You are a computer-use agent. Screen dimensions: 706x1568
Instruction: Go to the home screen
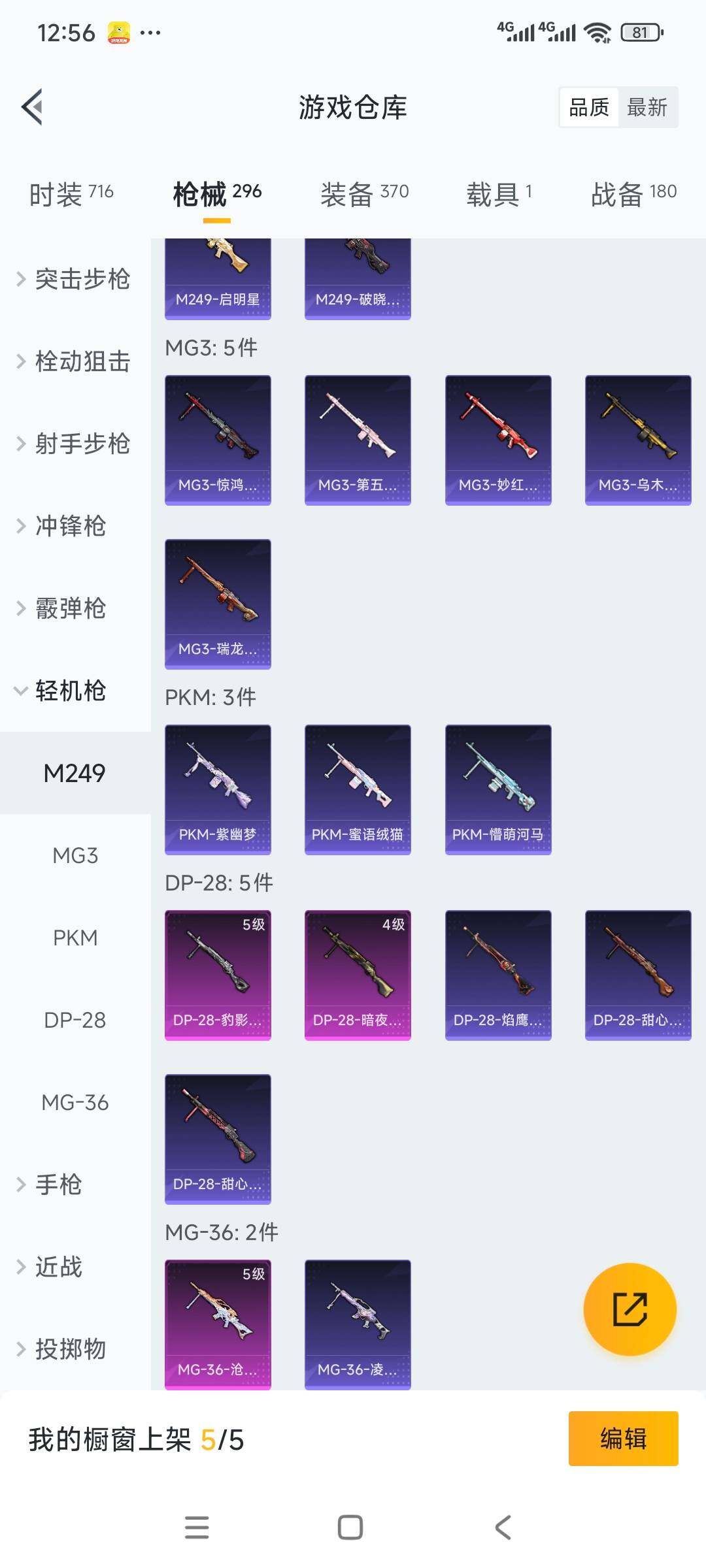click(x=350, y=1527)
